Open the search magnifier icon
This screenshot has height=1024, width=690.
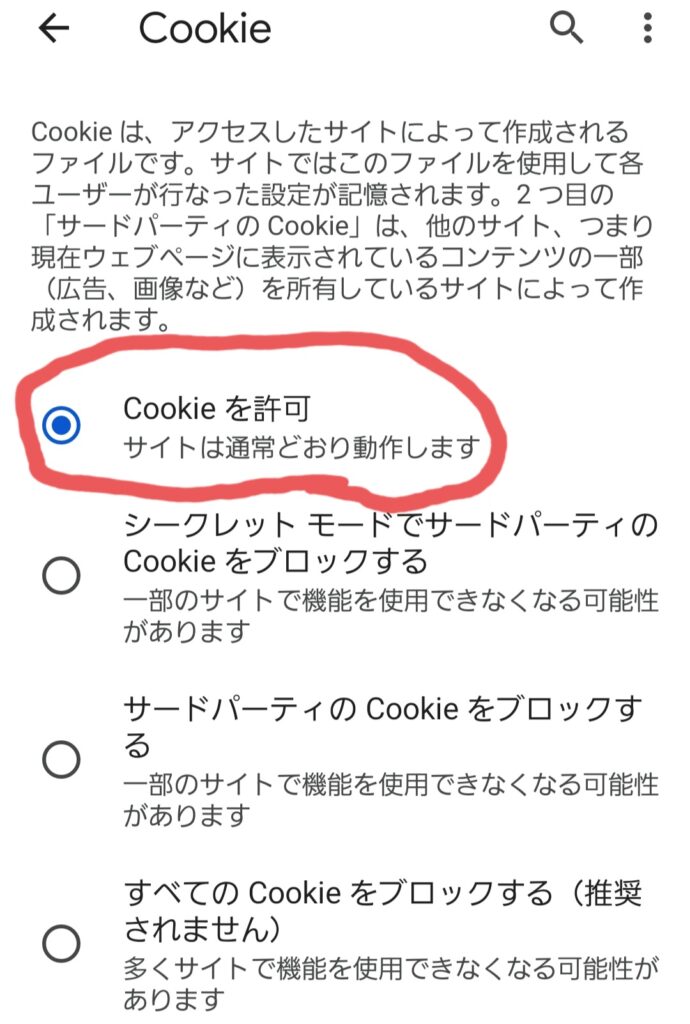[566, 28]
